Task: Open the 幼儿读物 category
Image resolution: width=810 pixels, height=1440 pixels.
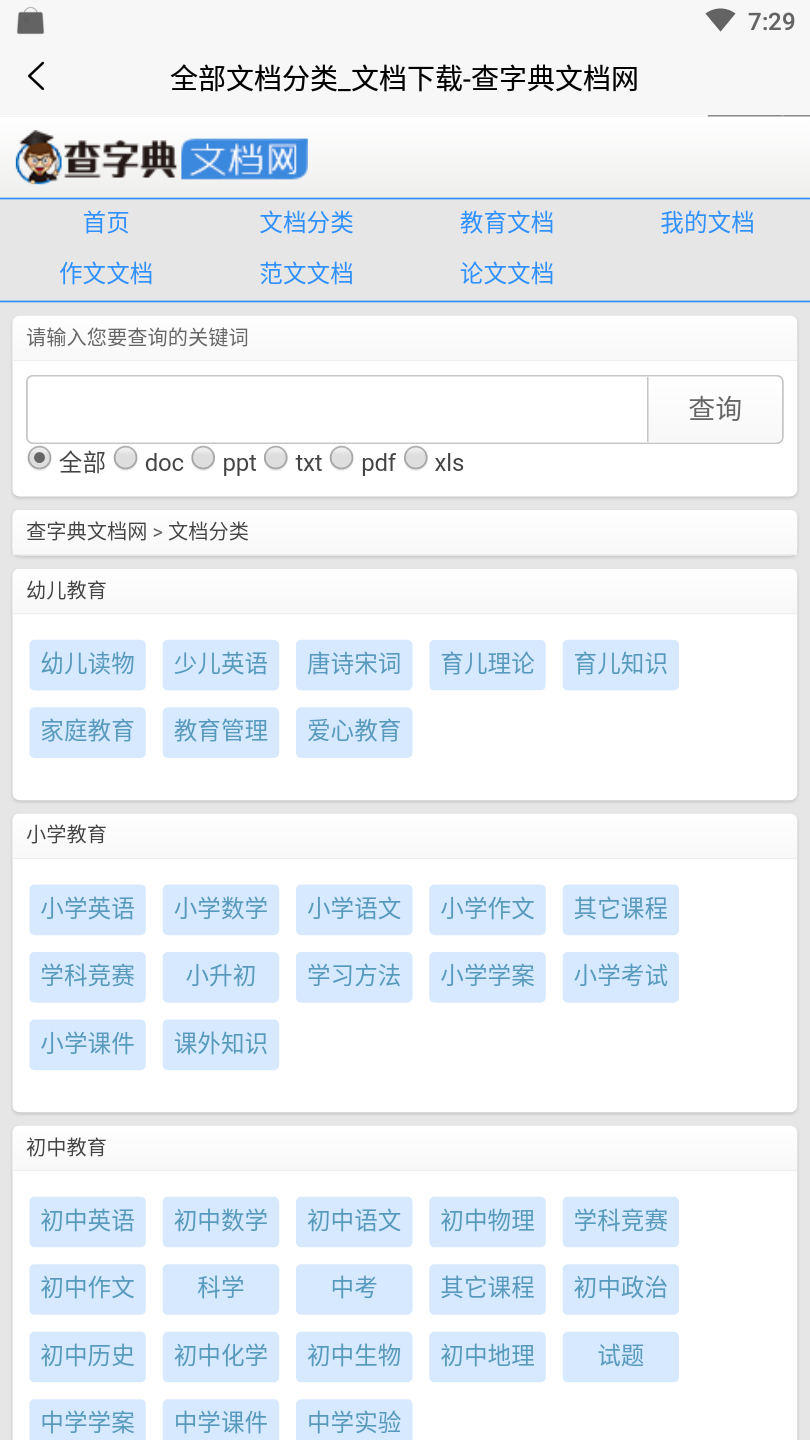Action: pyautogui.click(x=88, y=665)
